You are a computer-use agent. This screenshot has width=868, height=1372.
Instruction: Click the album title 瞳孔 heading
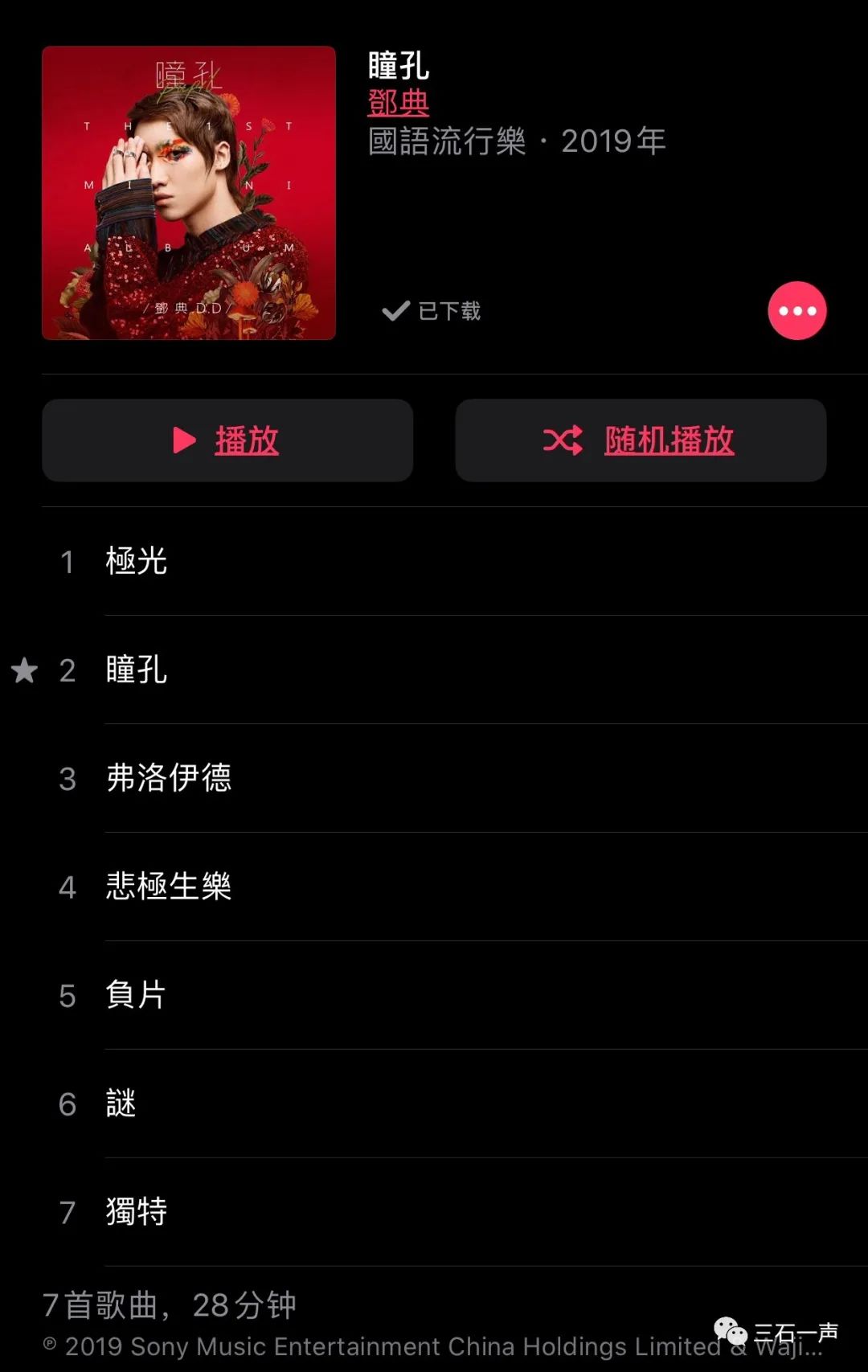(399, 67)
